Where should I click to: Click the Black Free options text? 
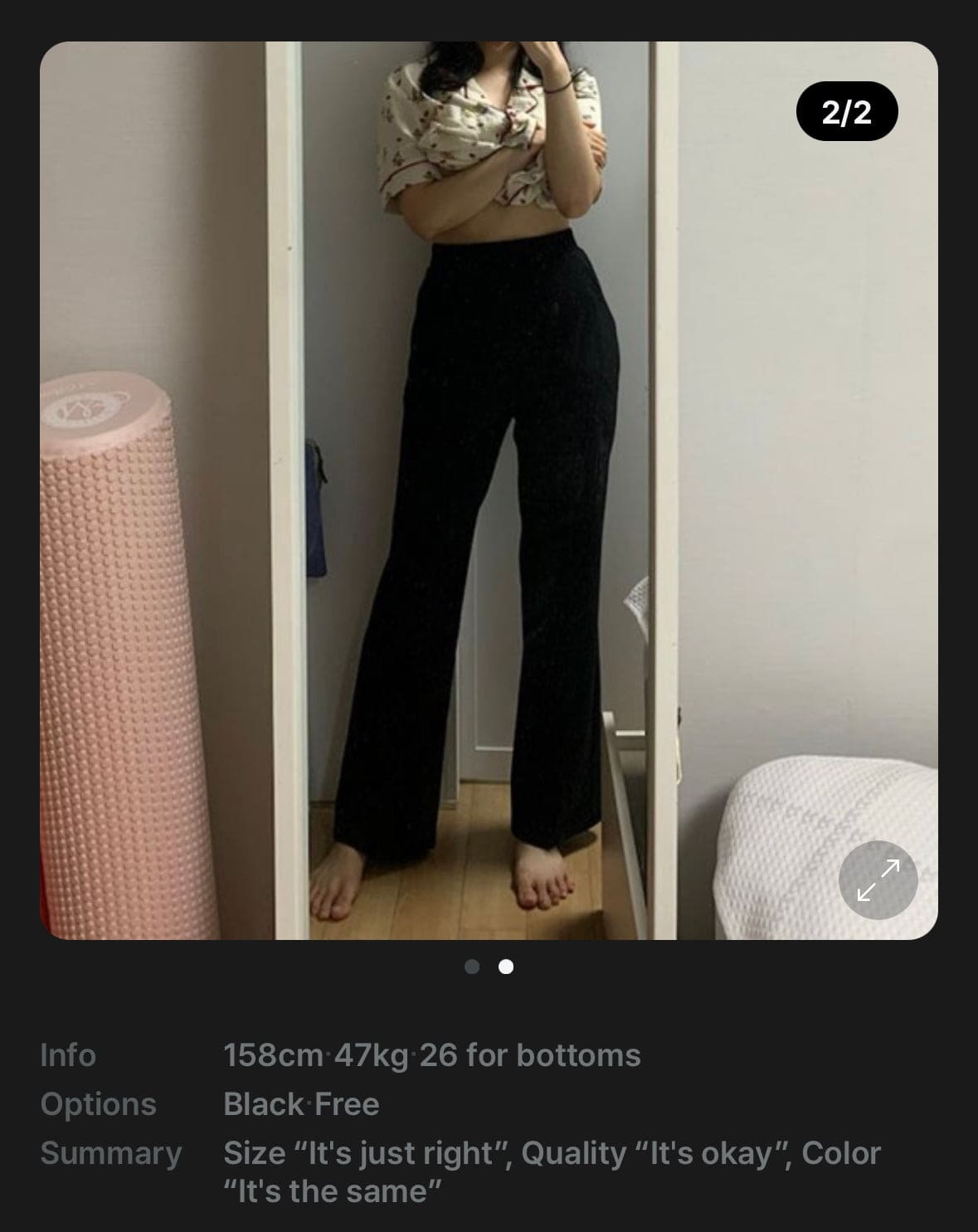[x=300, y=1104]
